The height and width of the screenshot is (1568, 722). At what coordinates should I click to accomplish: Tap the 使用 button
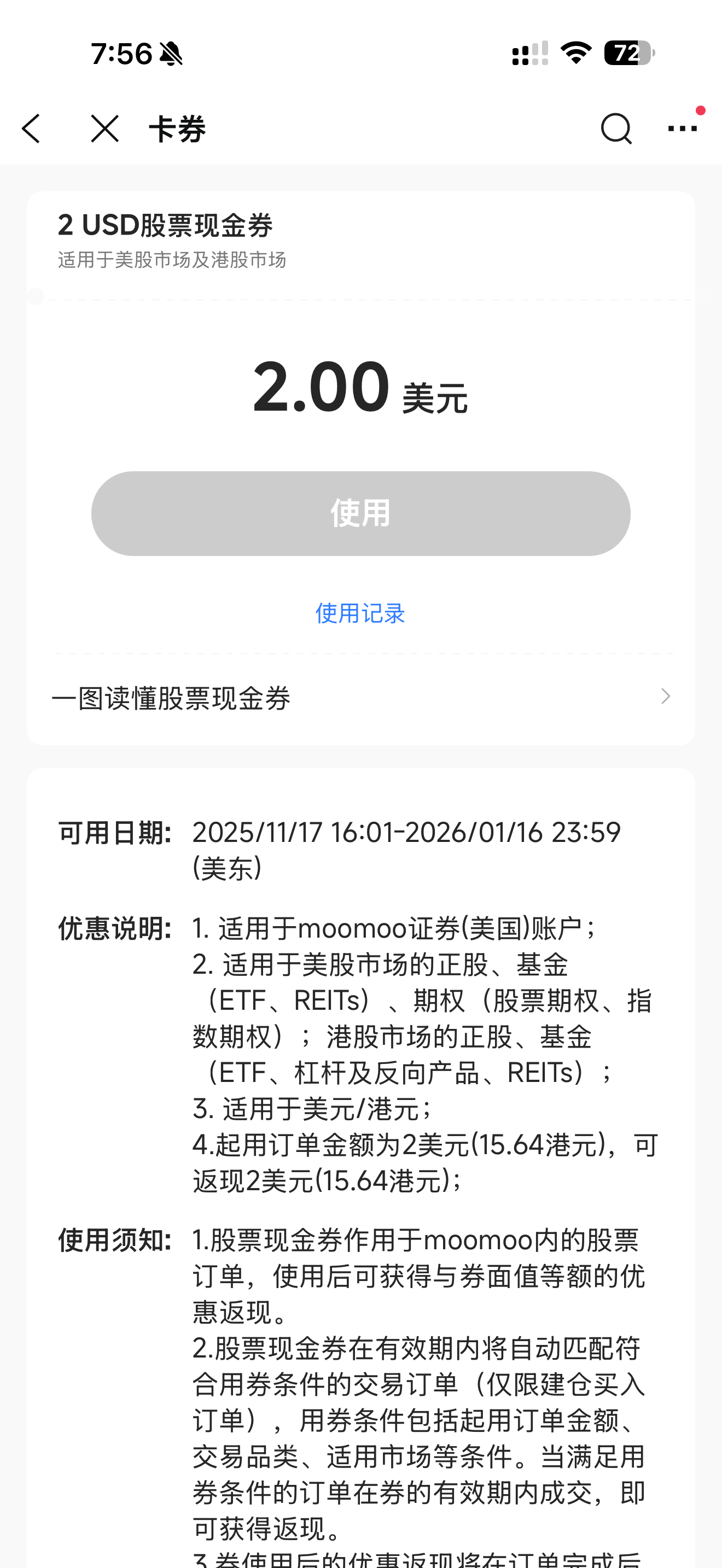[360, 513]
